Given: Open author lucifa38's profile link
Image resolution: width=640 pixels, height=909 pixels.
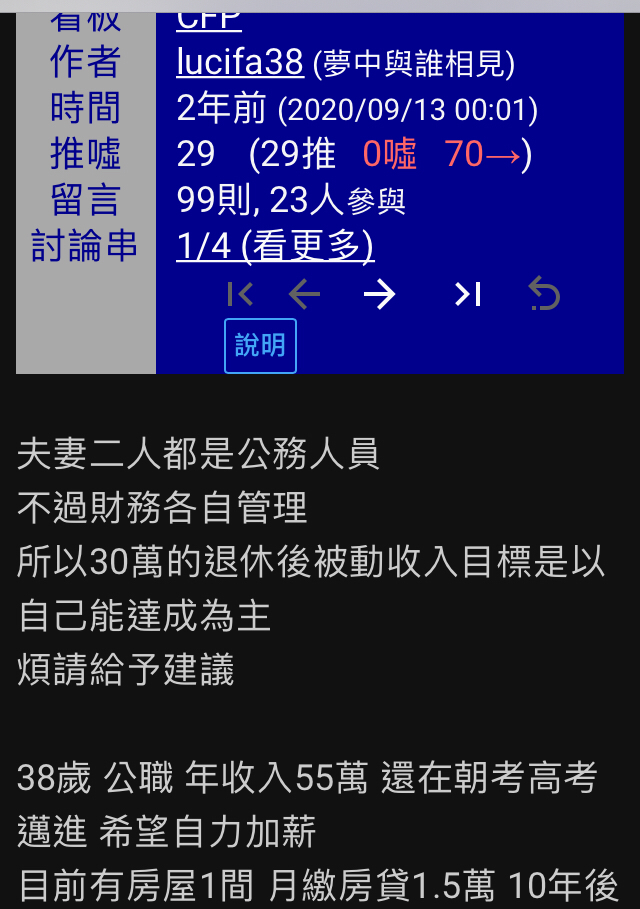Looking at the screenshot, I should coord(239,62).
